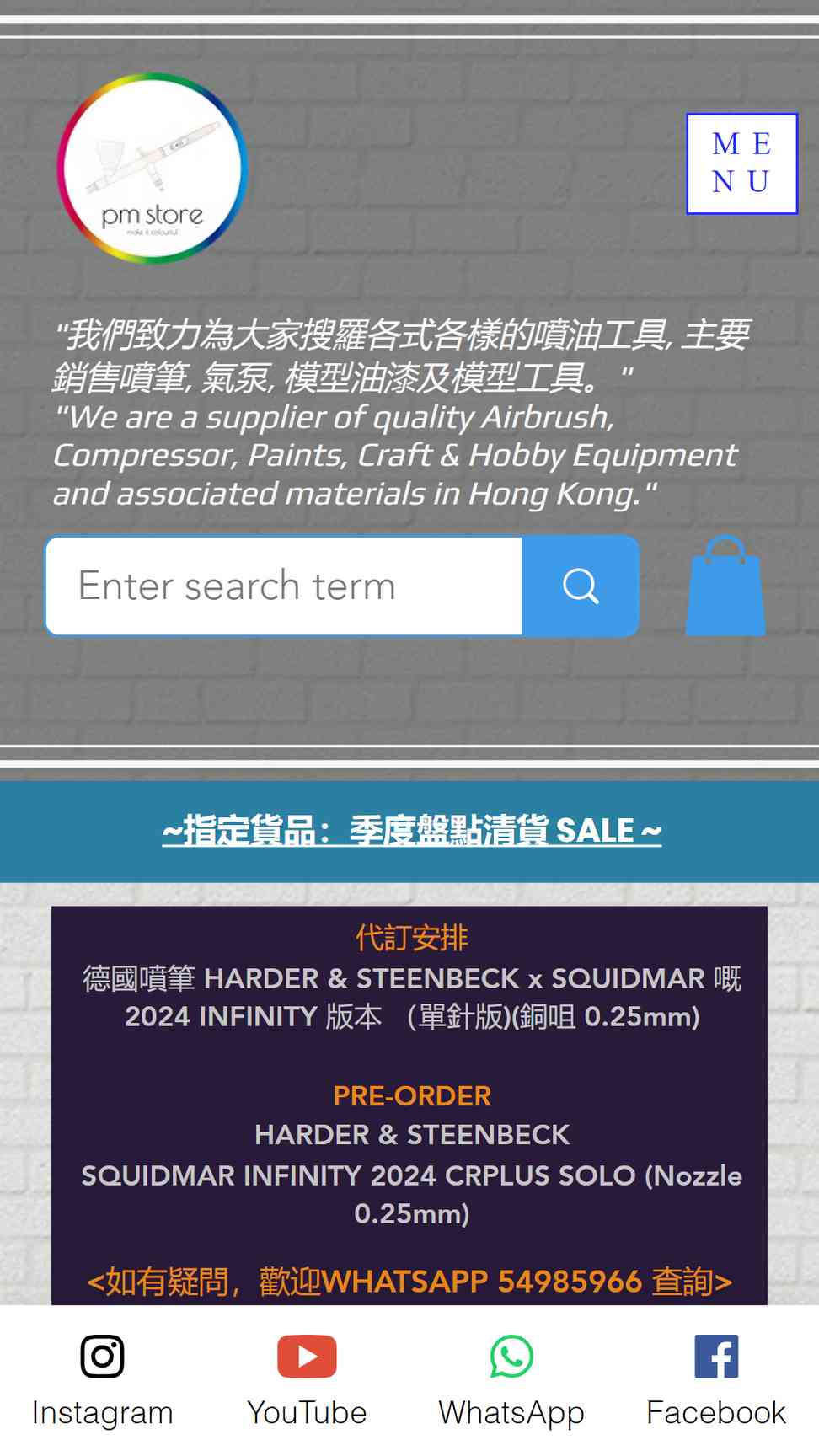Viewport: 819px width, 1456px height.
Task: Open the Harder & Steenbeck pre-order banner
Action: coord(409,1105)
